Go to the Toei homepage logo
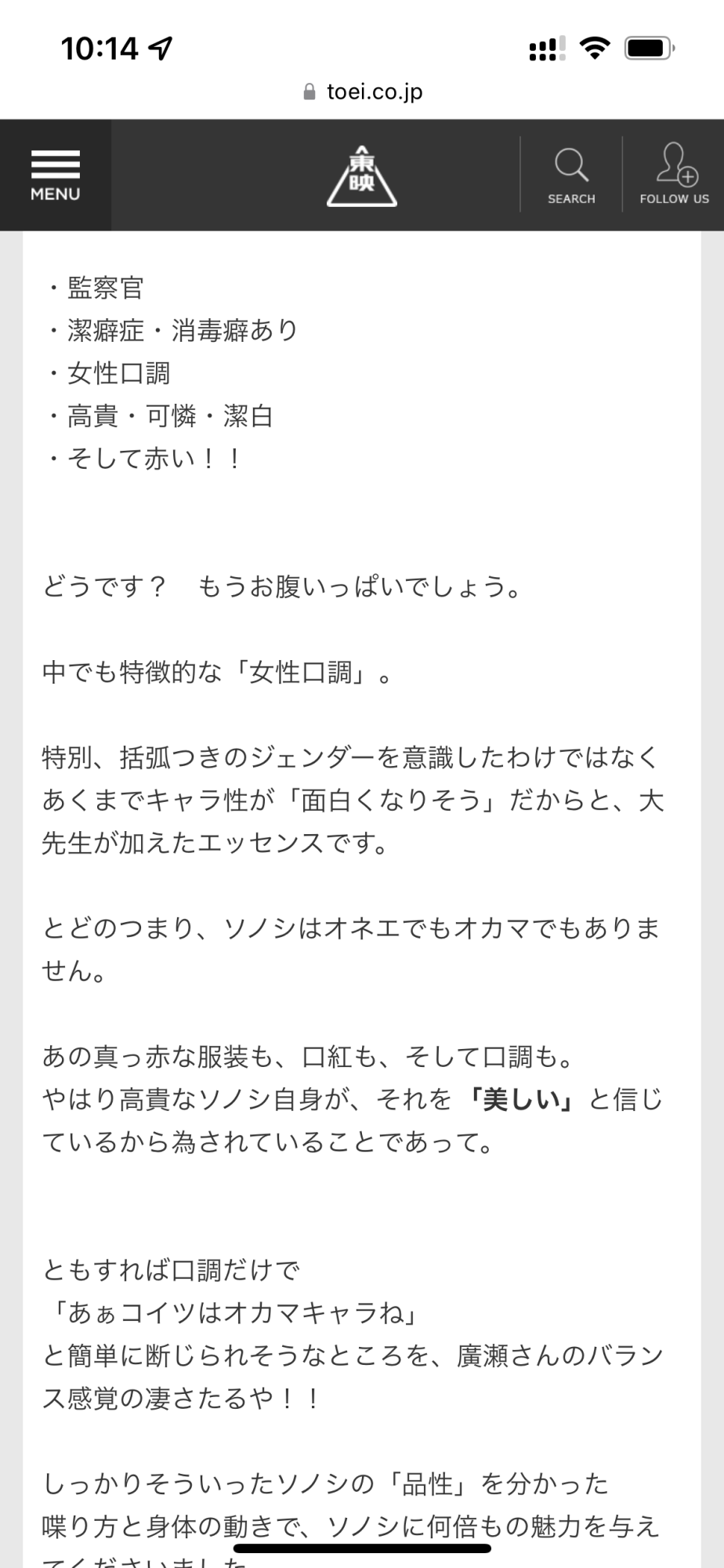 361,176
